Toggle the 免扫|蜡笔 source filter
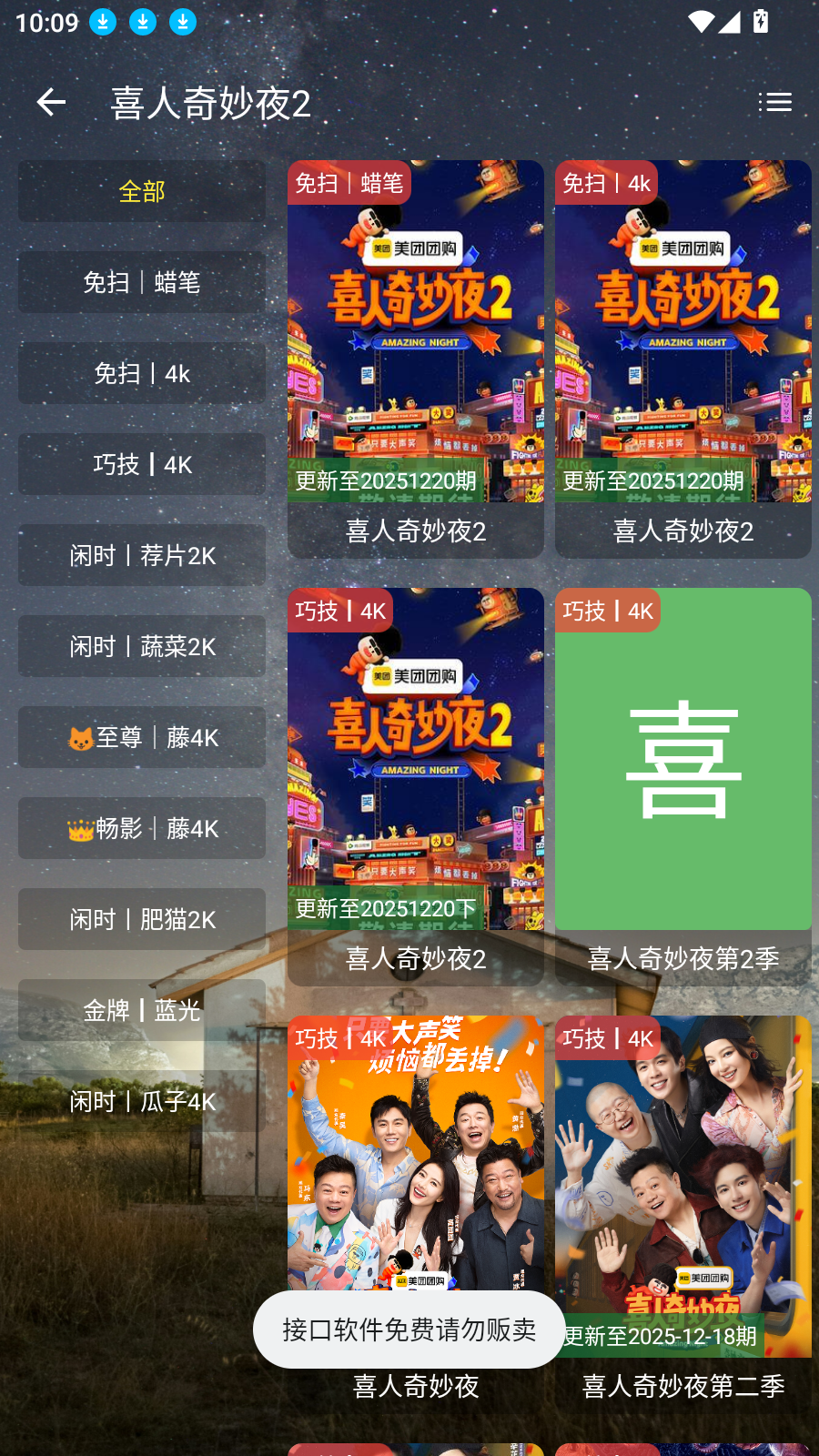Image resolution: width=819 pixels, height=1456 pixels. click(x=141, y=282)
